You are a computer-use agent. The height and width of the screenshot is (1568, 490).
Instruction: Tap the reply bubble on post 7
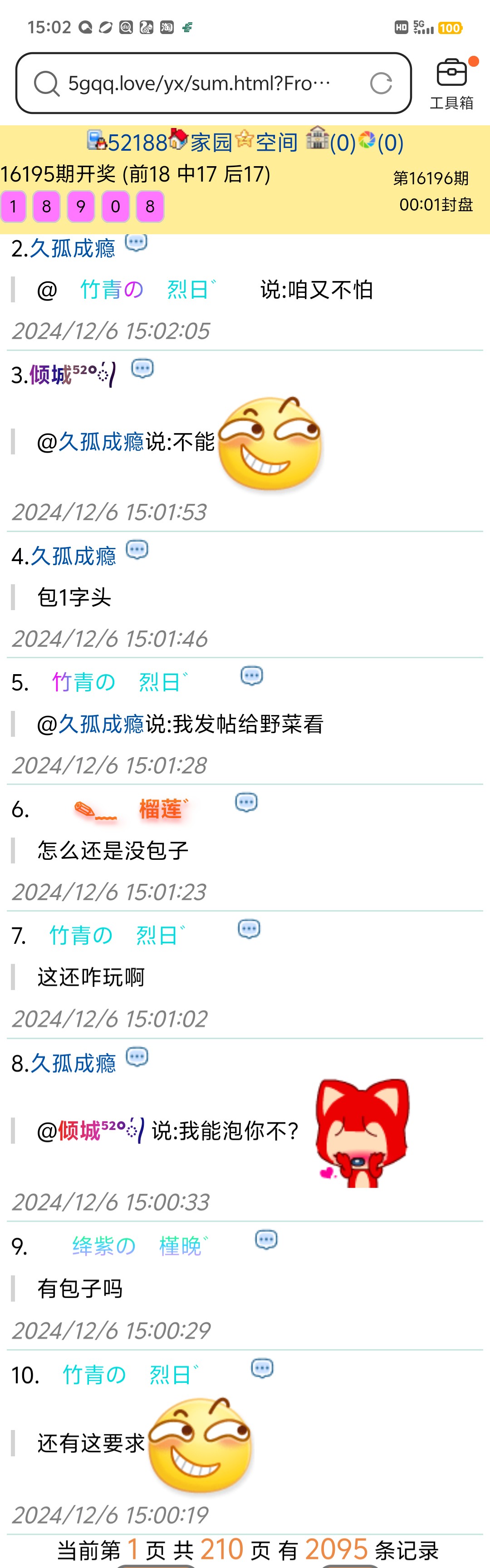coord(248,929)
